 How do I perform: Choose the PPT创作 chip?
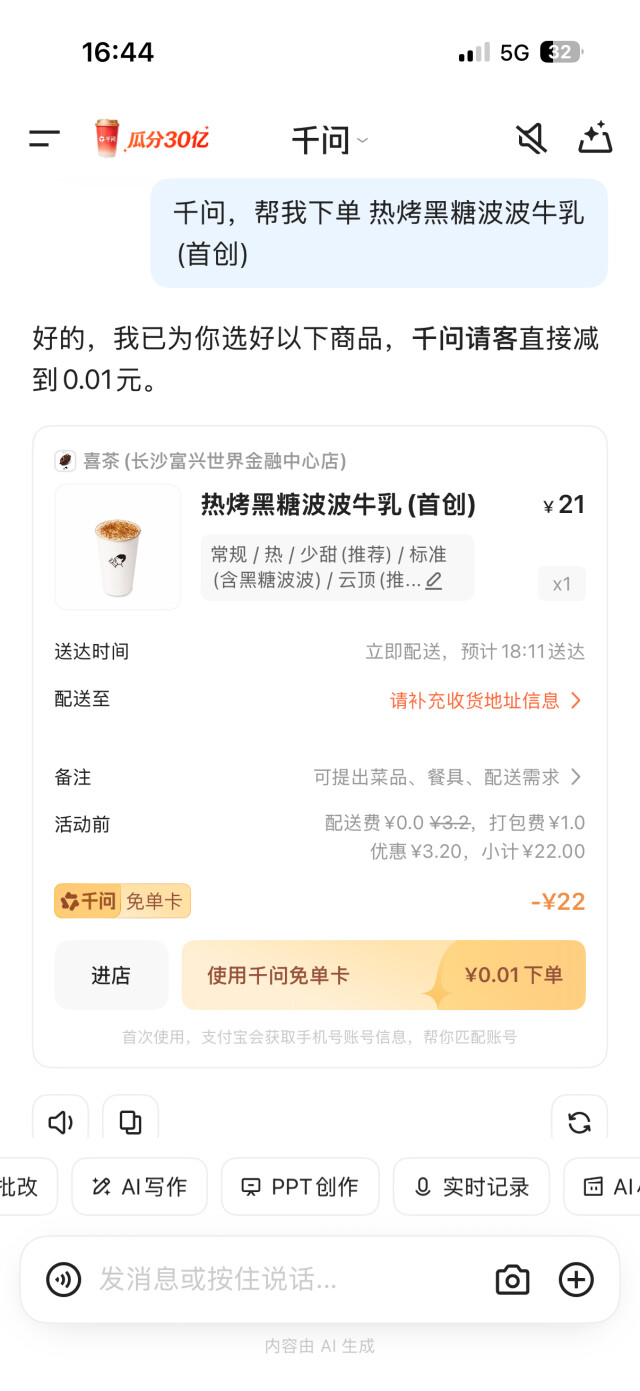[300, 1187]
